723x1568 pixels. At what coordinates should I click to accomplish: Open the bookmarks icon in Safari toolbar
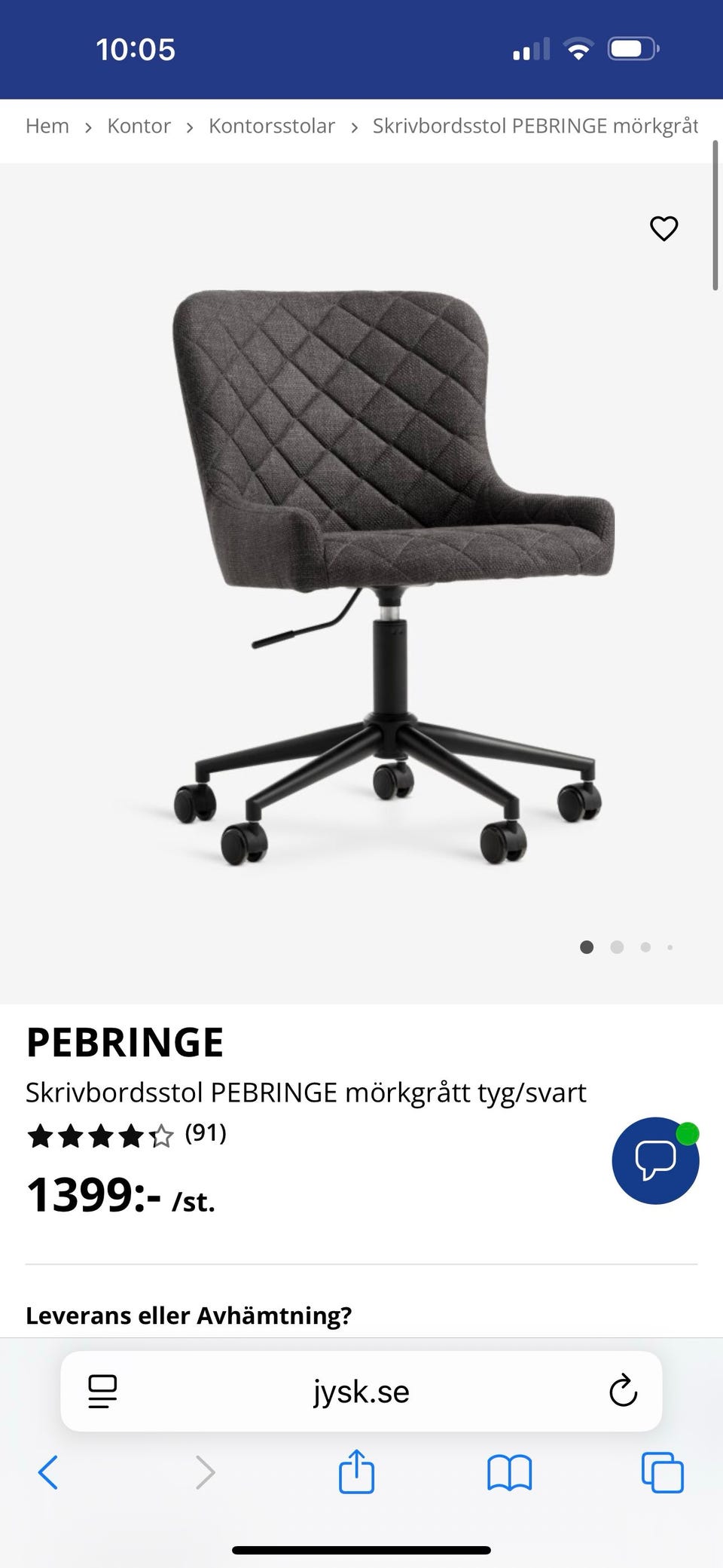509,1473
